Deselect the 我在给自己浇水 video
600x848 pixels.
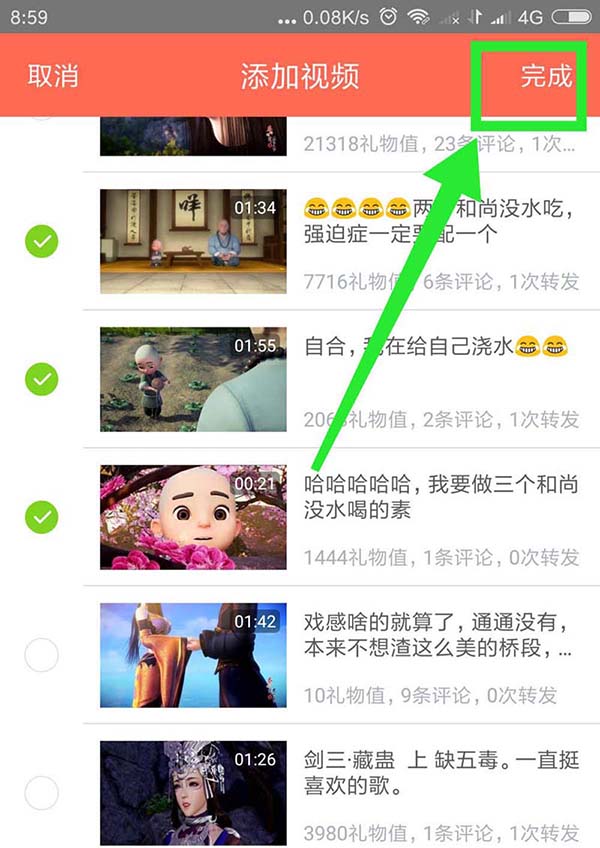(x=41, y=379)
